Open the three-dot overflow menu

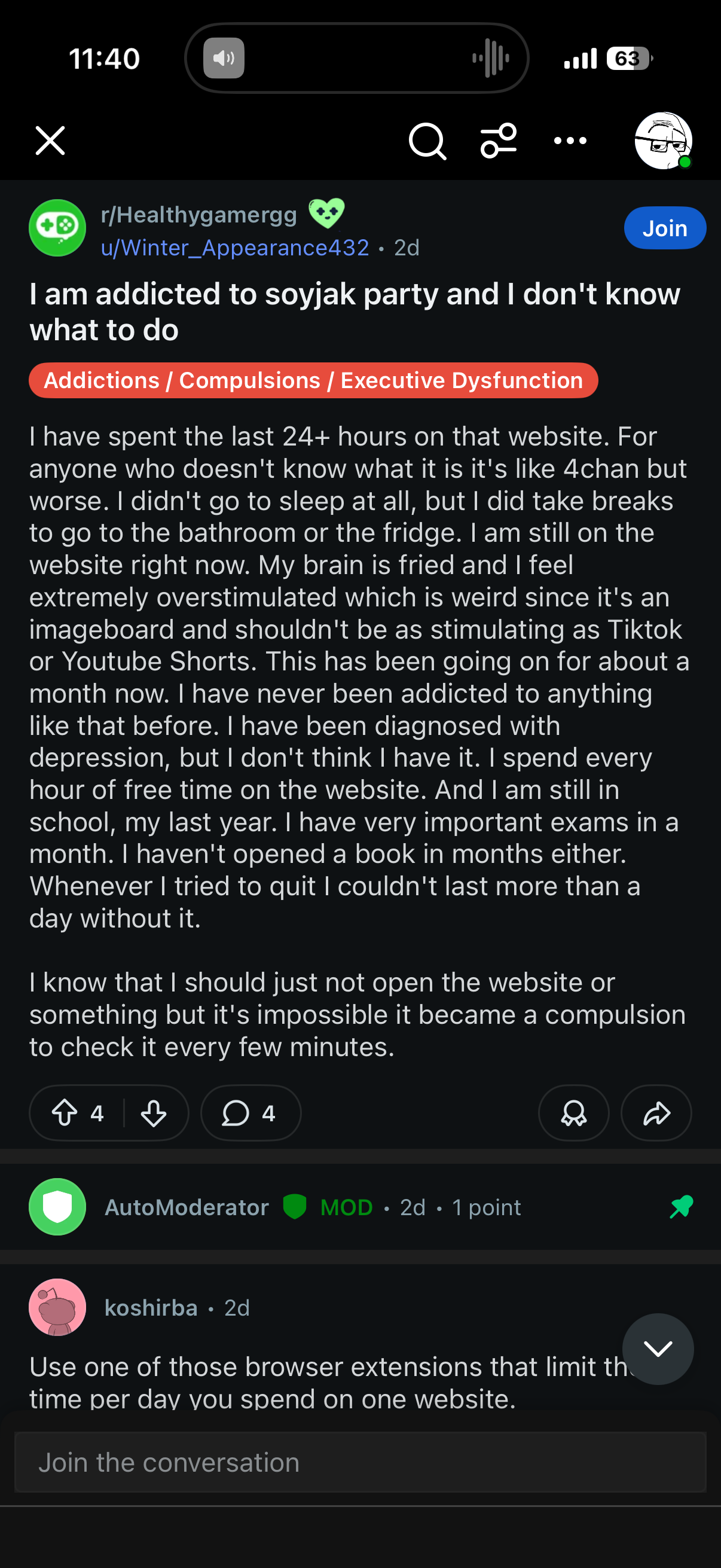570,141
